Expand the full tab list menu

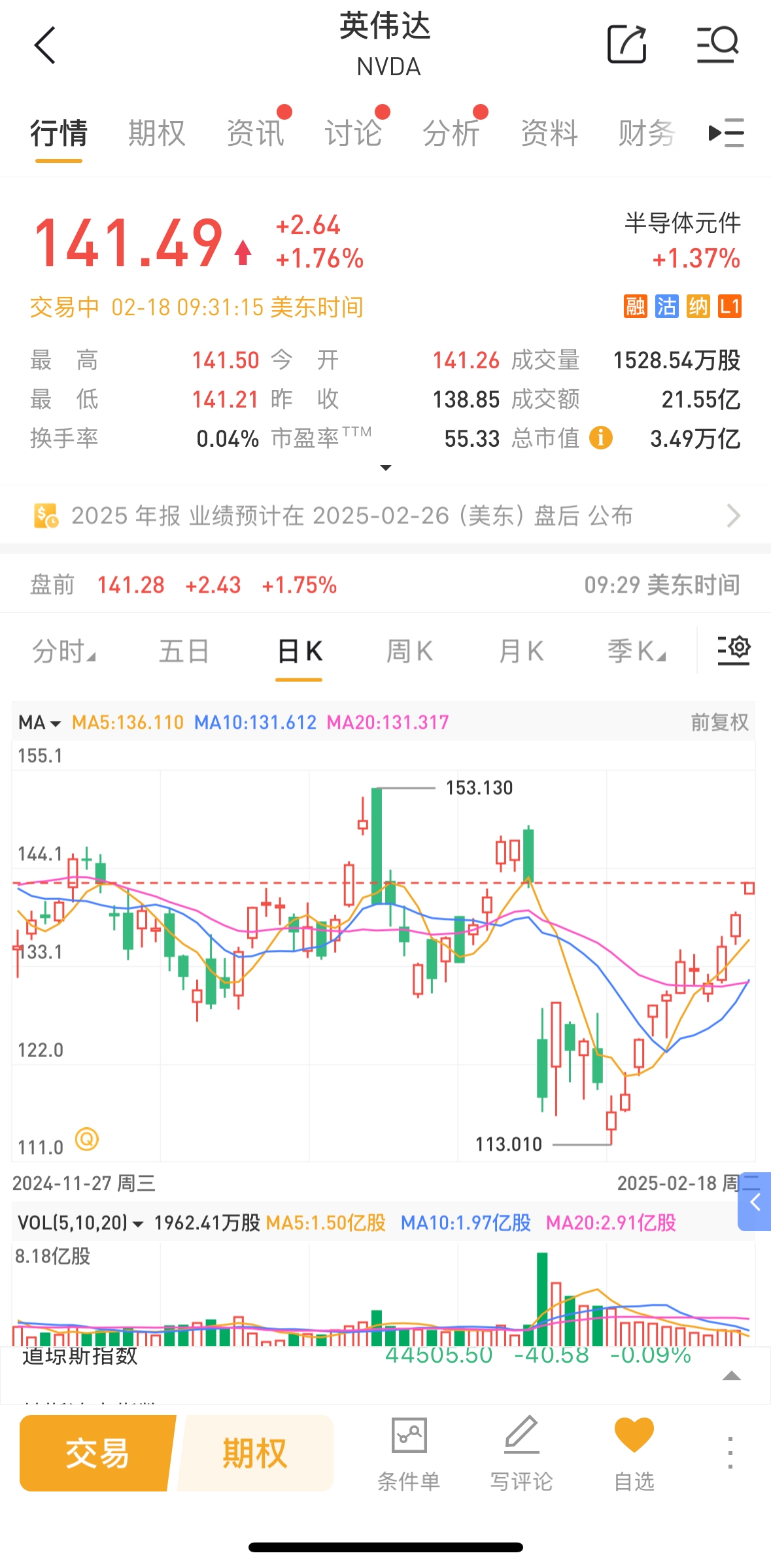727,133
